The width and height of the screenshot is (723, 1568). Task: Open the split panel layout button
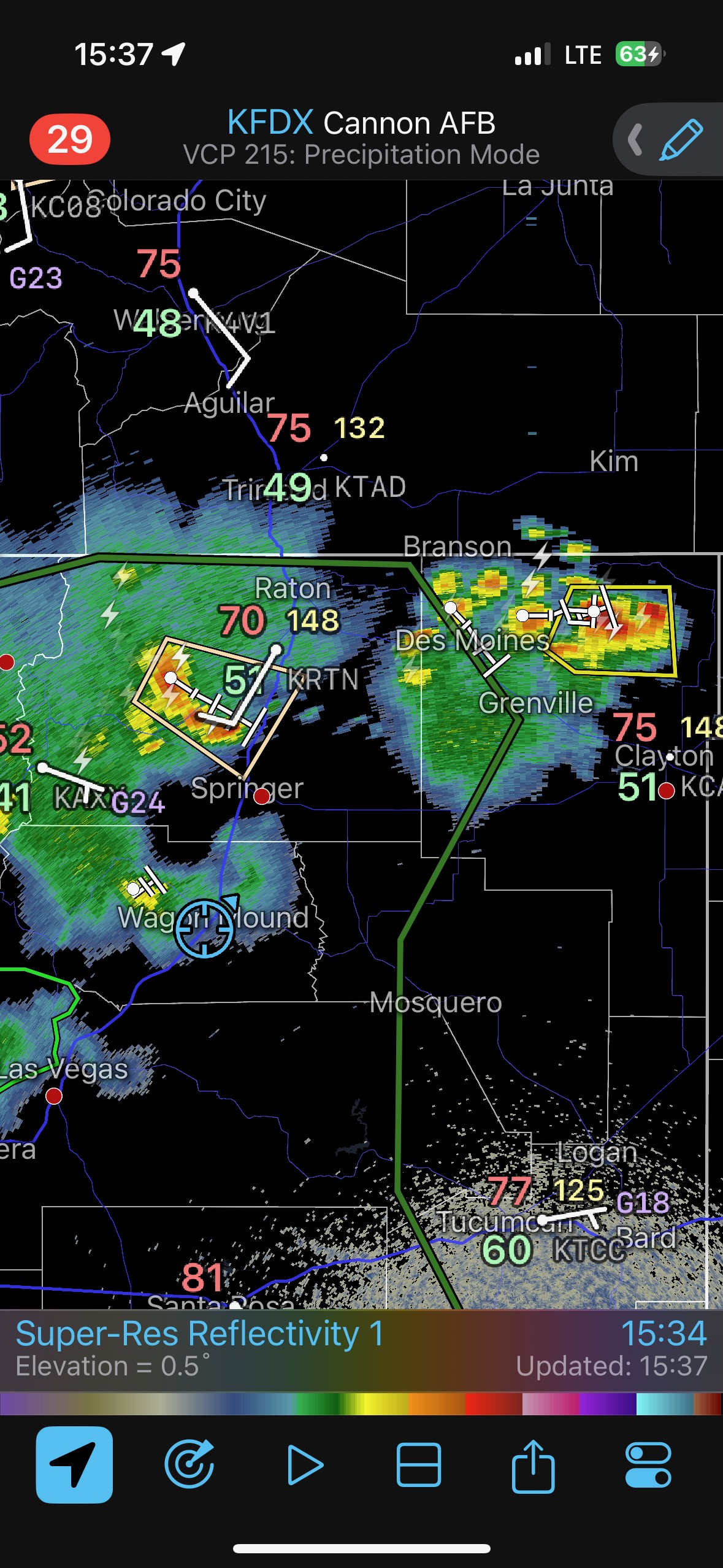[x=419, y=1464]
